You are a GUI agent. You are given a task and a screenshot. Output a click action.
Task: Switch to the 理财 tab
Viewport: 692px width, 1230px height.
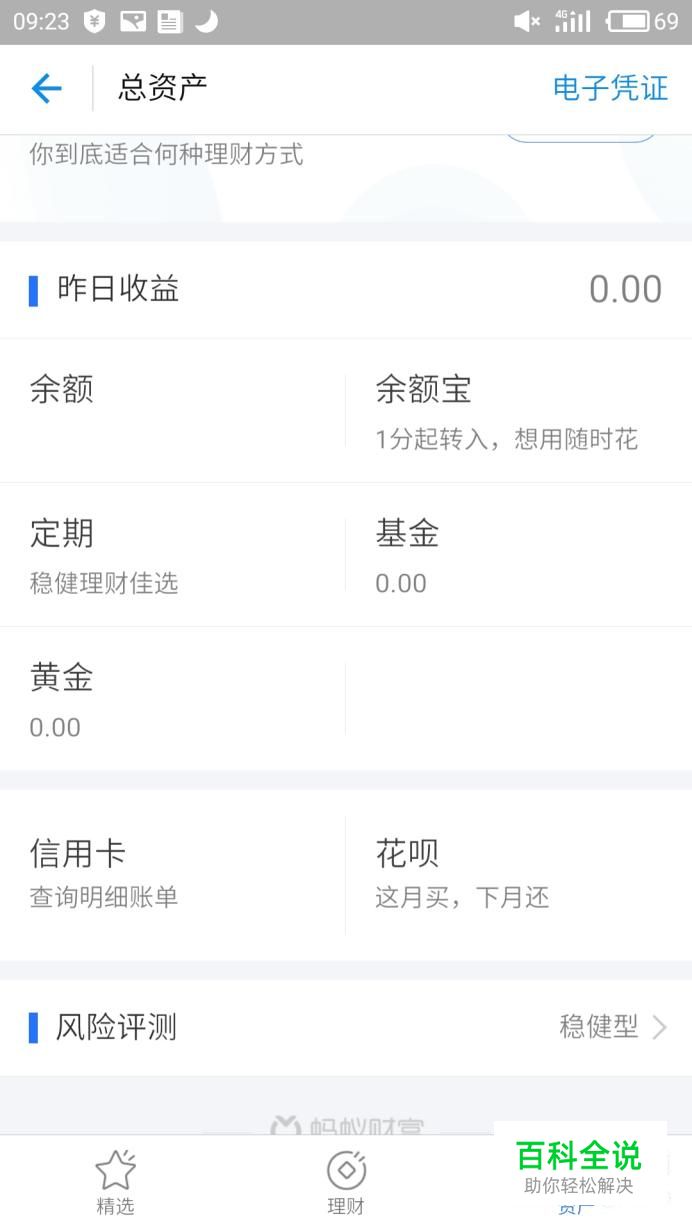tap(346, 1183)
